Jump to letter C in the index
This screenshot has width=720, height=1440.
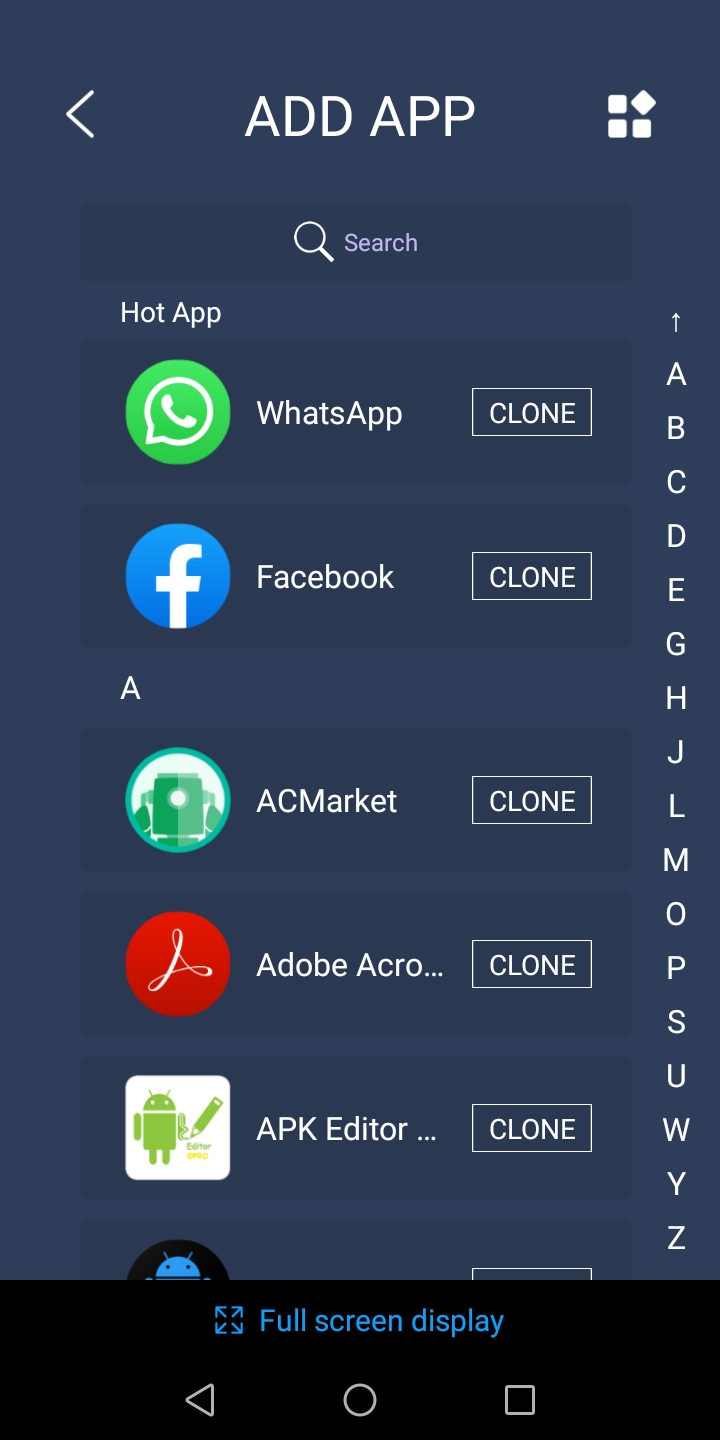[676, 482]
